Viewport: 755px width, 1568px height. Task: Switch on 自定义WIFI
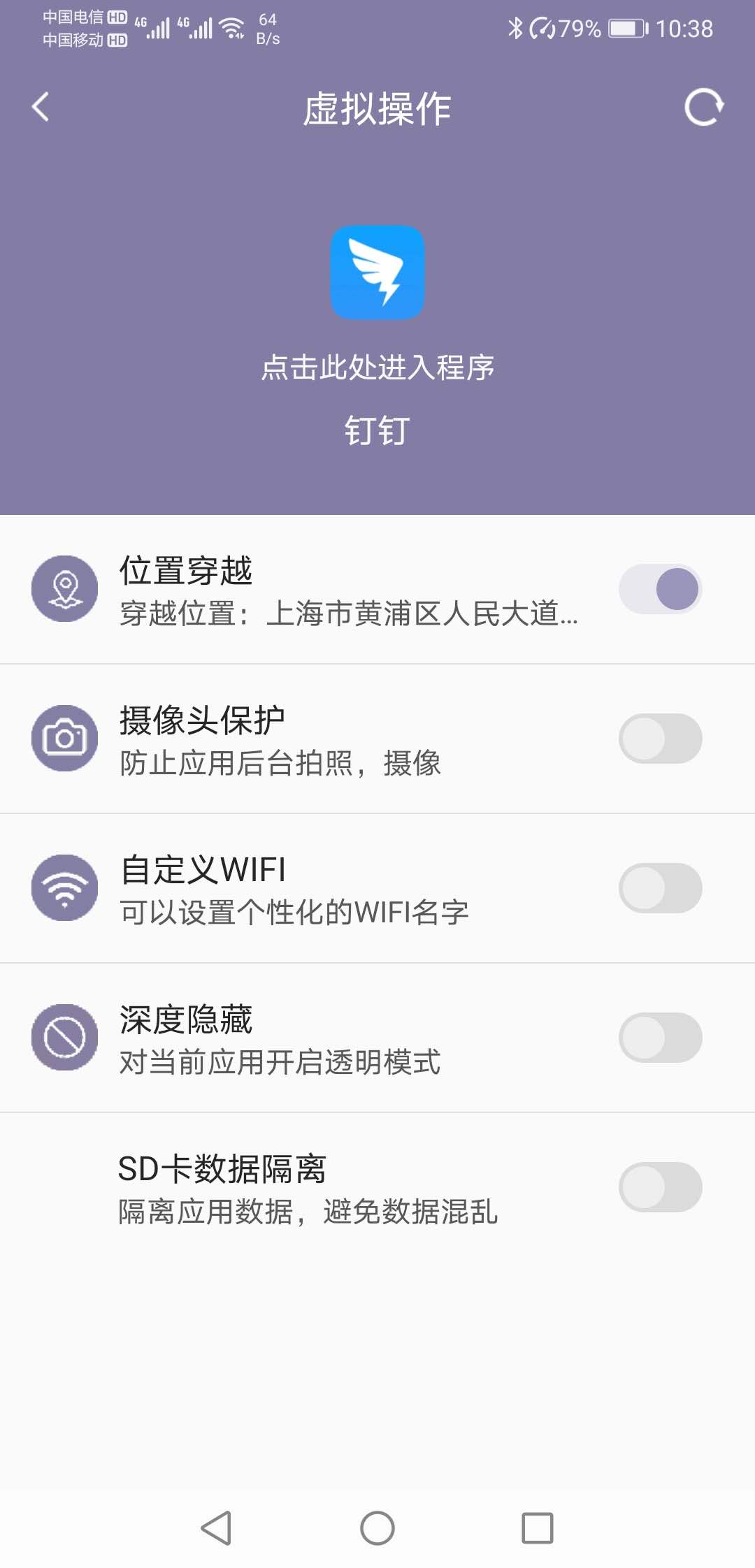tap(661, 888)
